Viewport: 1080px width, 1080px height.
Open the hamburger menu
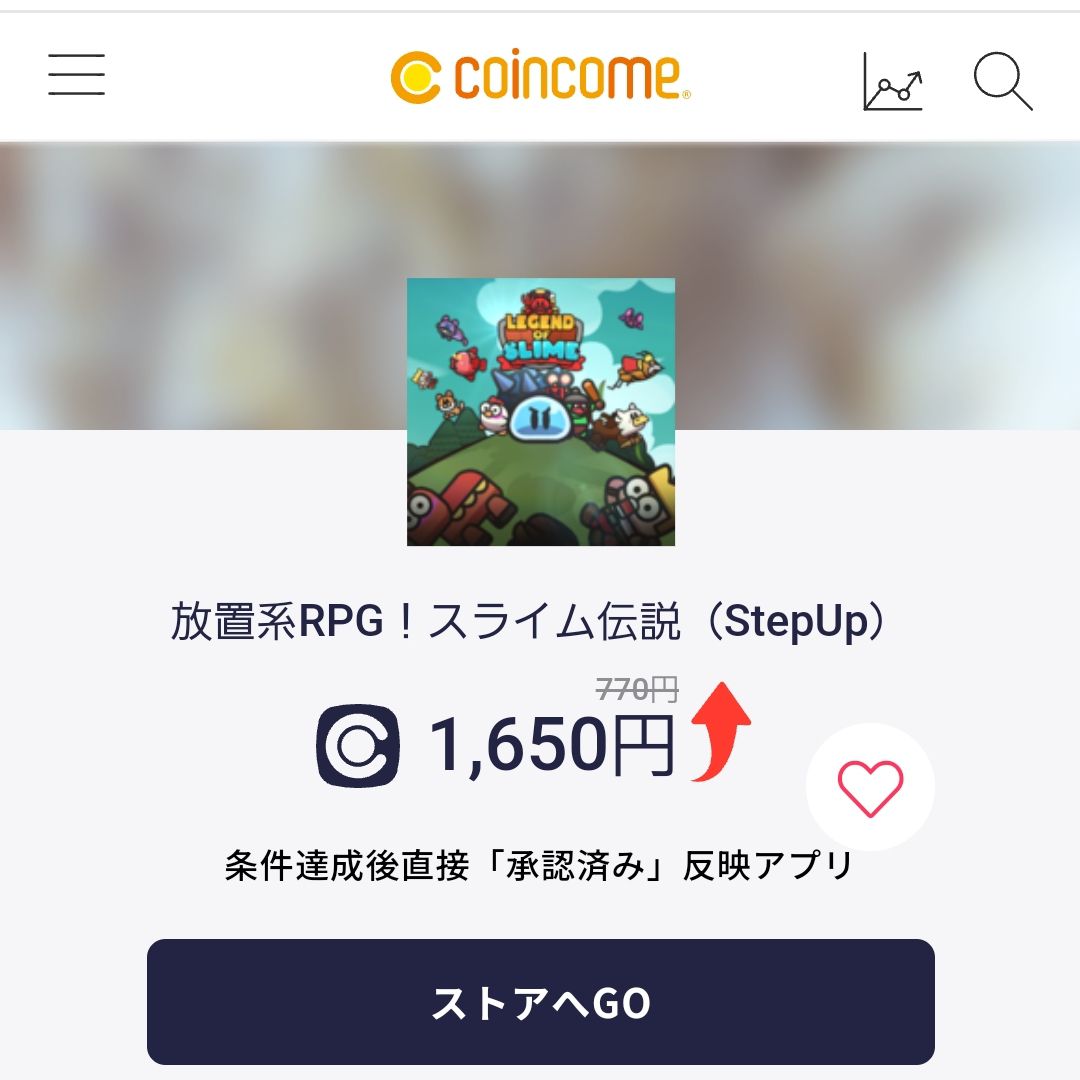pyautogui.click(x=76, y=75)
